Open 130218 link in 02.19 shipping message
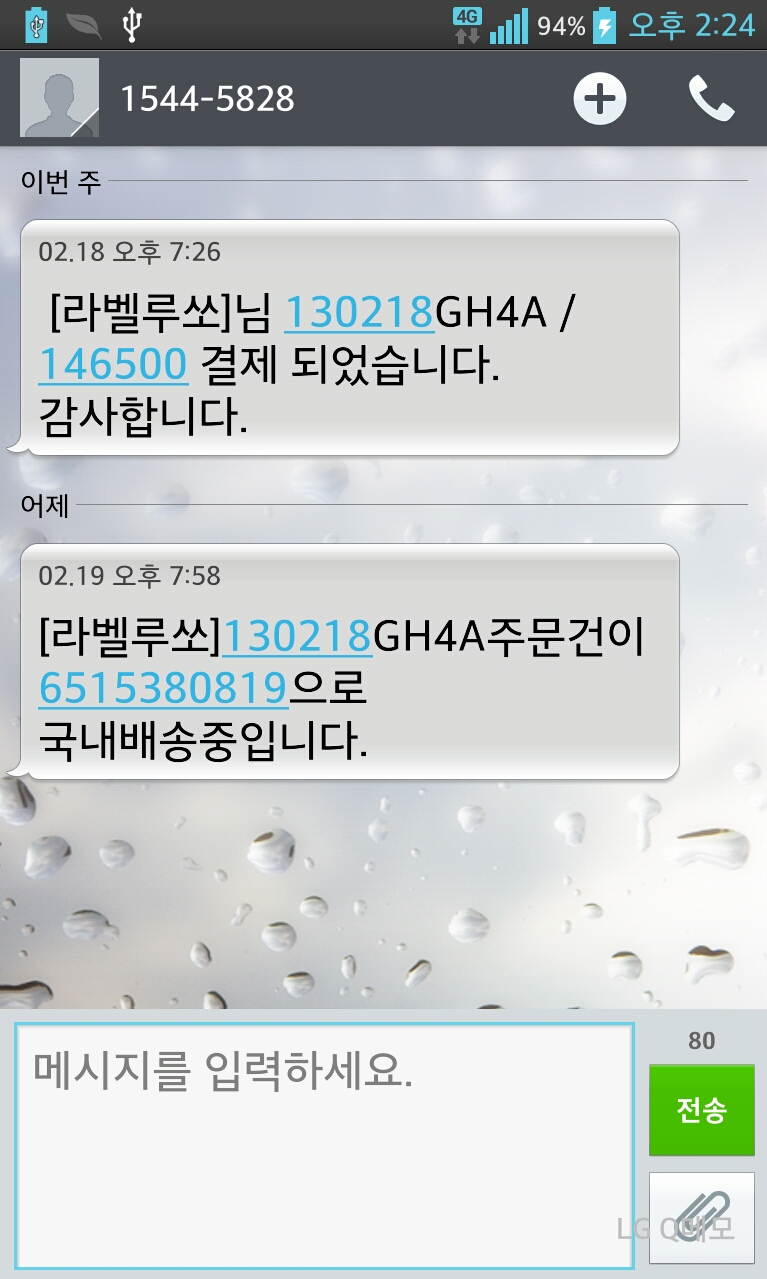Viewport: 767px width, 1279px height. tap(297, 636)
